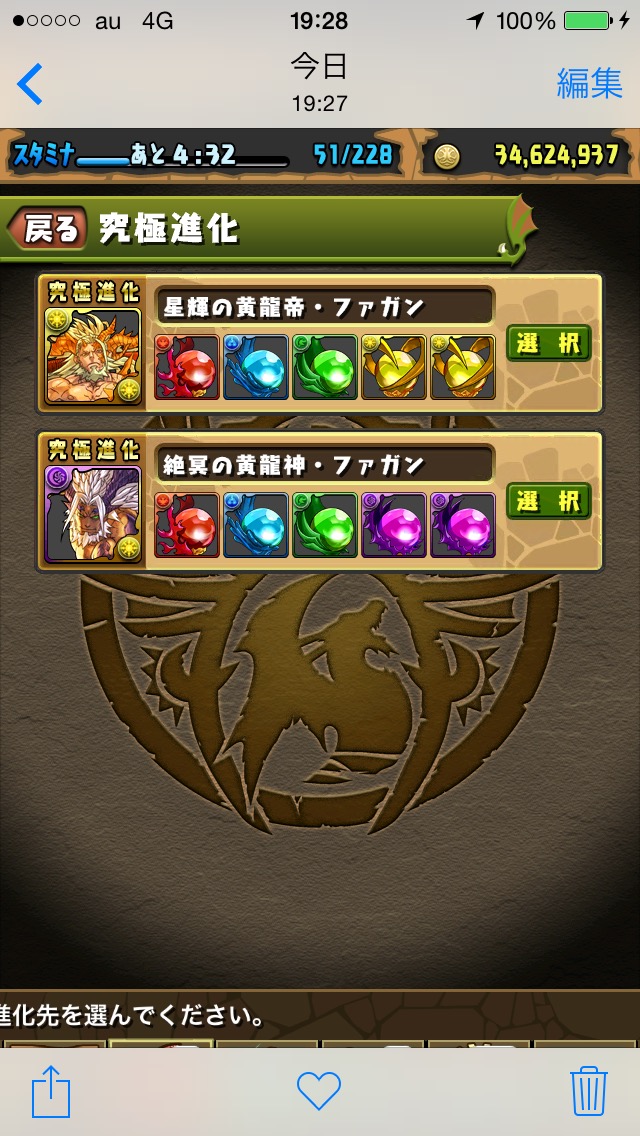
Task: Open 編集 to edit this photo
Action: click(589, 84)
